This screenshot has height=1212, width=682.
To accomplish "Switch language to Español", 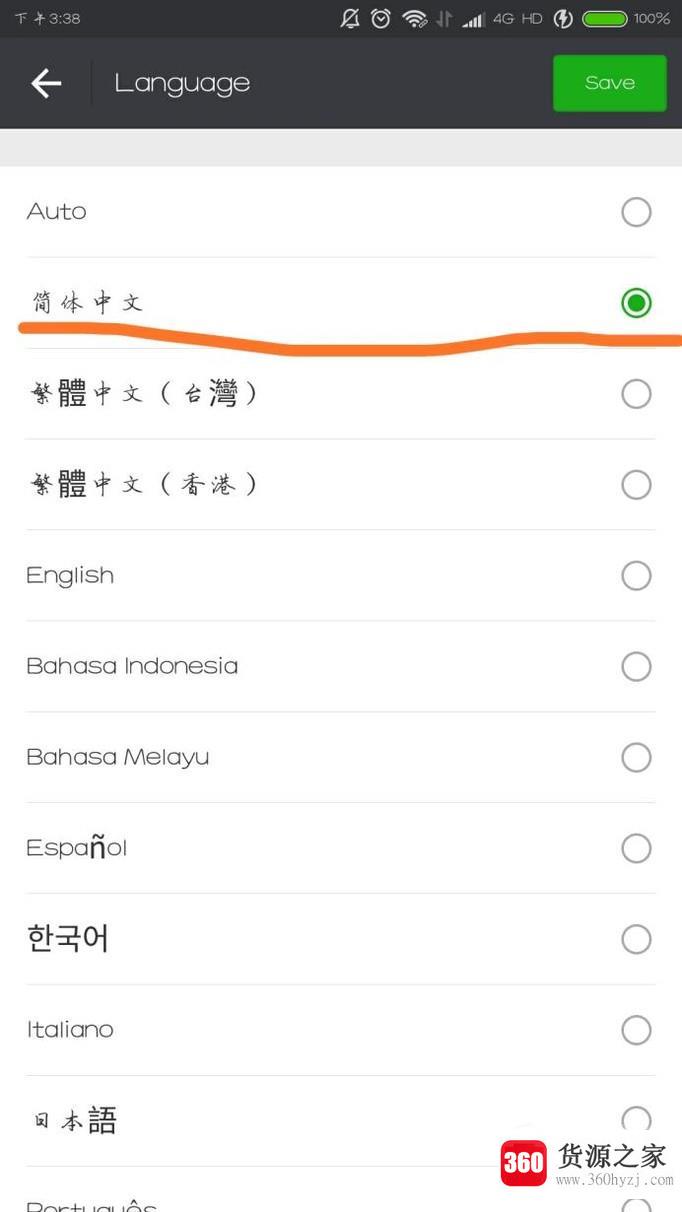I will [341, 849].
